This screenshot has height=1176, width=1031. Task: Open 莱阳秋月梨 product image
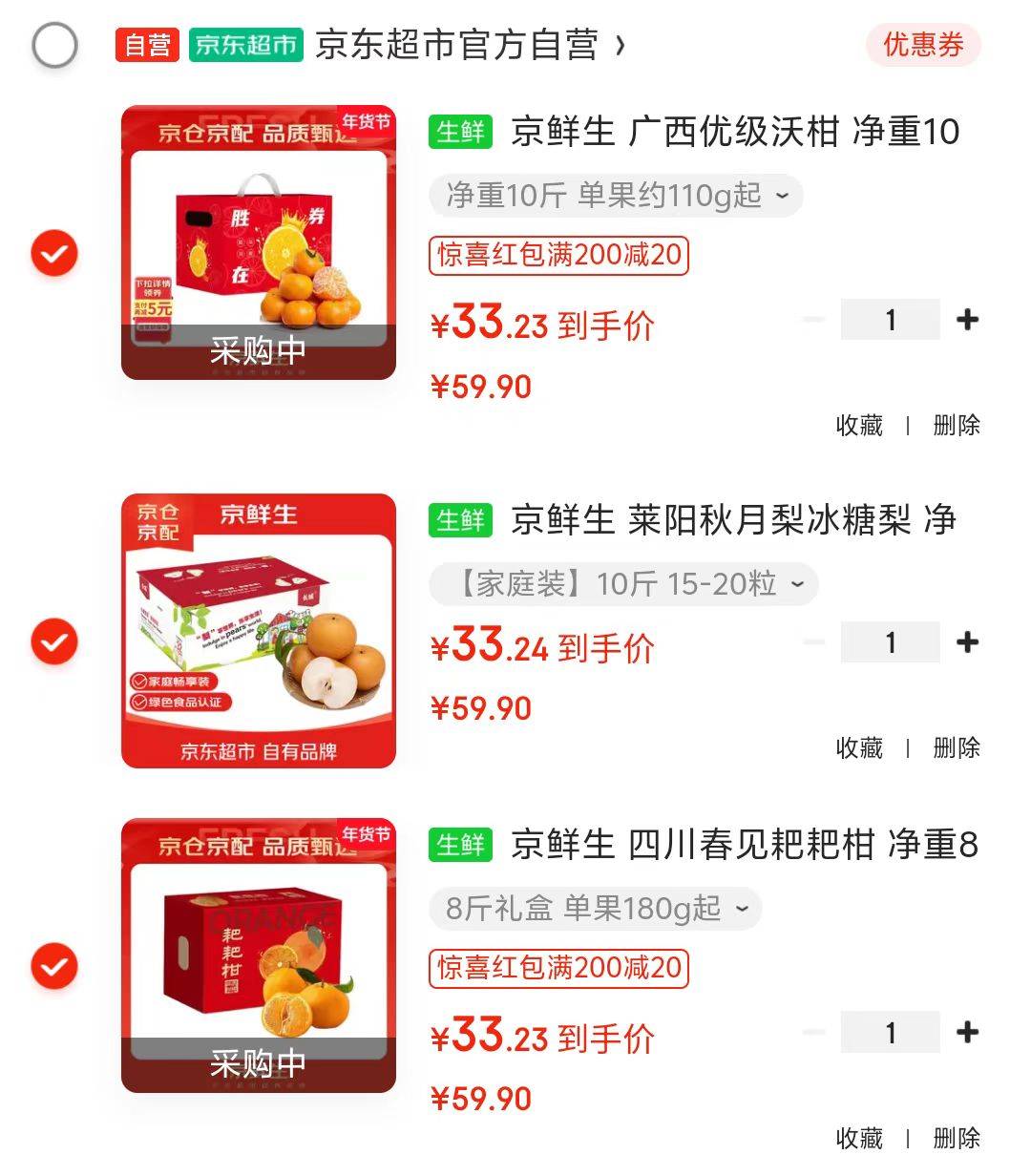258,630
